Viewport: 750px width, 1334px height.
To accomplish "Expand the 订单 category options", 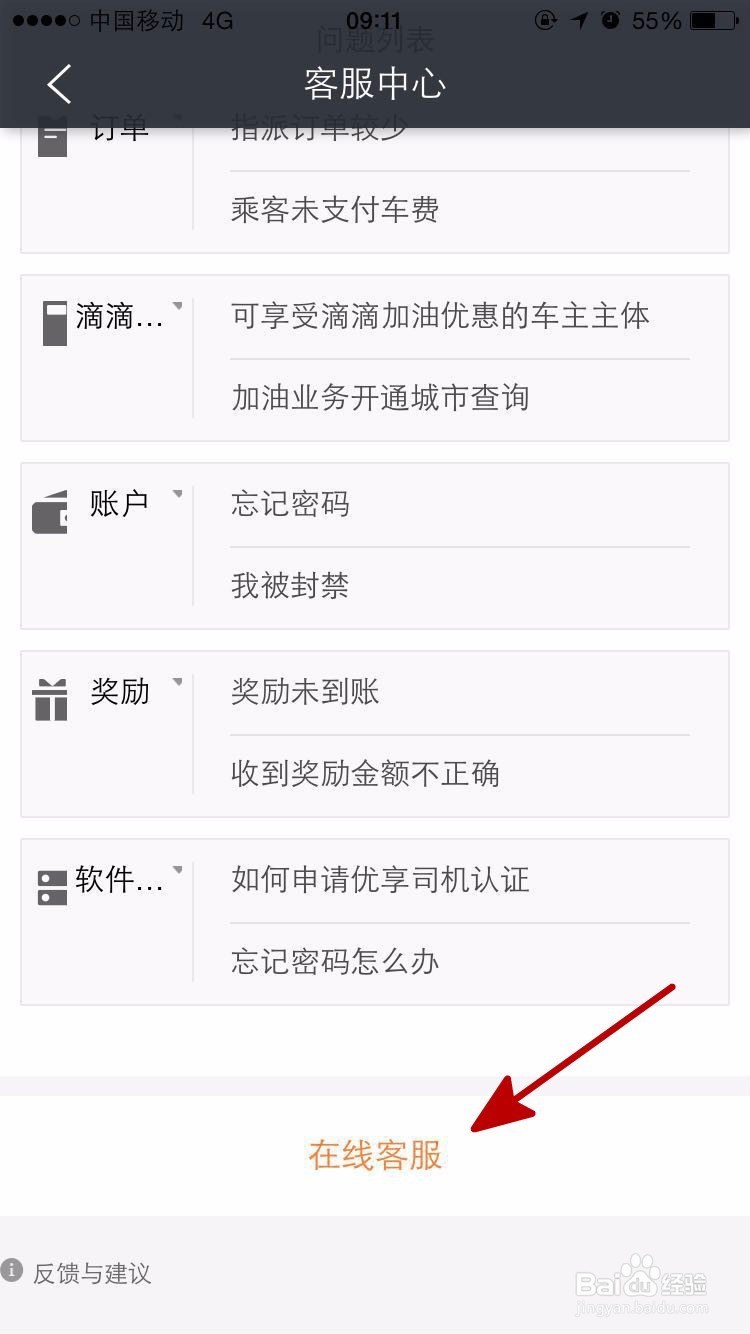I will tap(178, 120).
